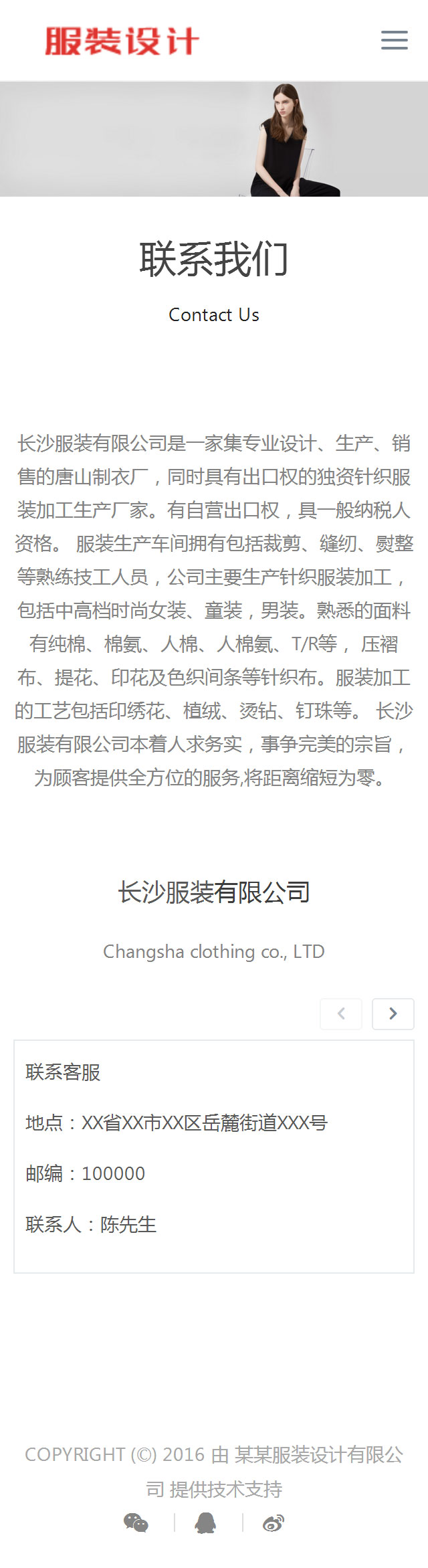Image resolution: width=428 pixels, height=1568 pixels.
Task: Open the QQ penguin icon in footer
Action: tap(206, 1523)
